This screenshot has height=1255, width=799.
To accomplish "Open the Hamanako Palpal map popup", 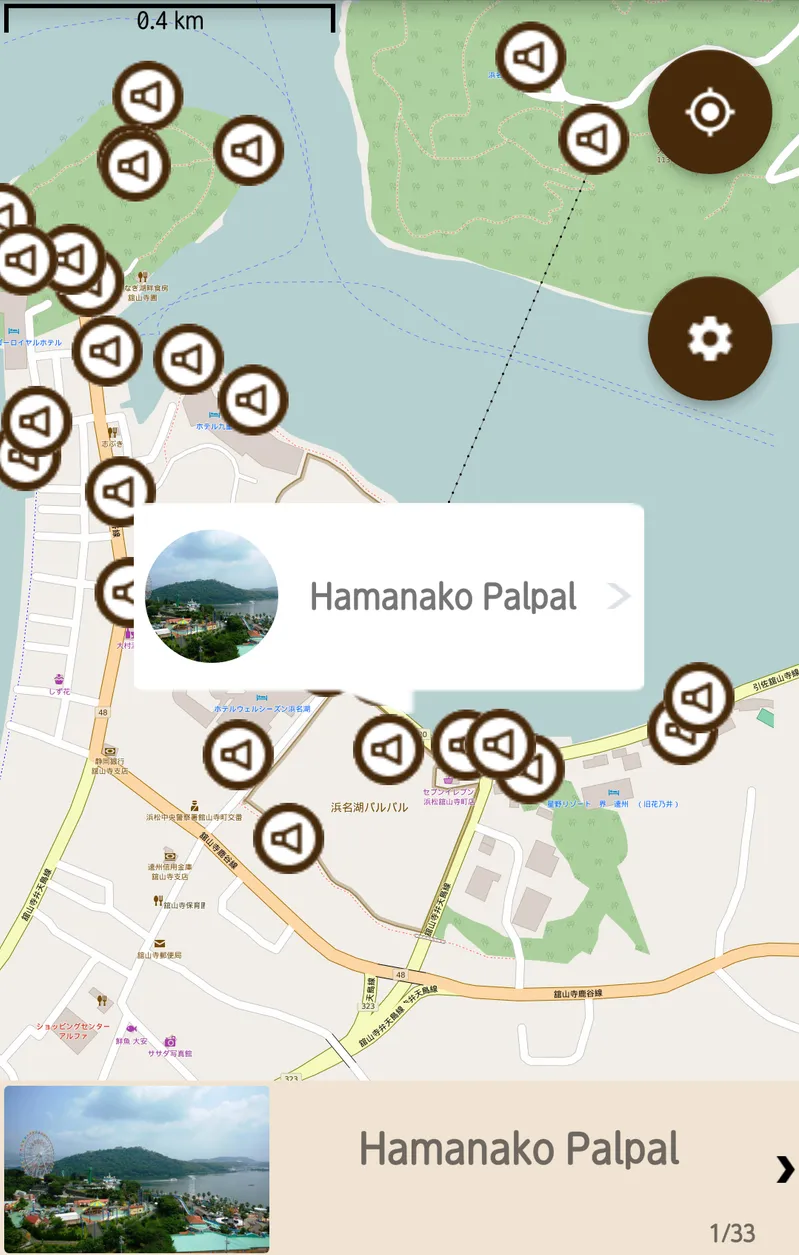I will pos(389,597).
